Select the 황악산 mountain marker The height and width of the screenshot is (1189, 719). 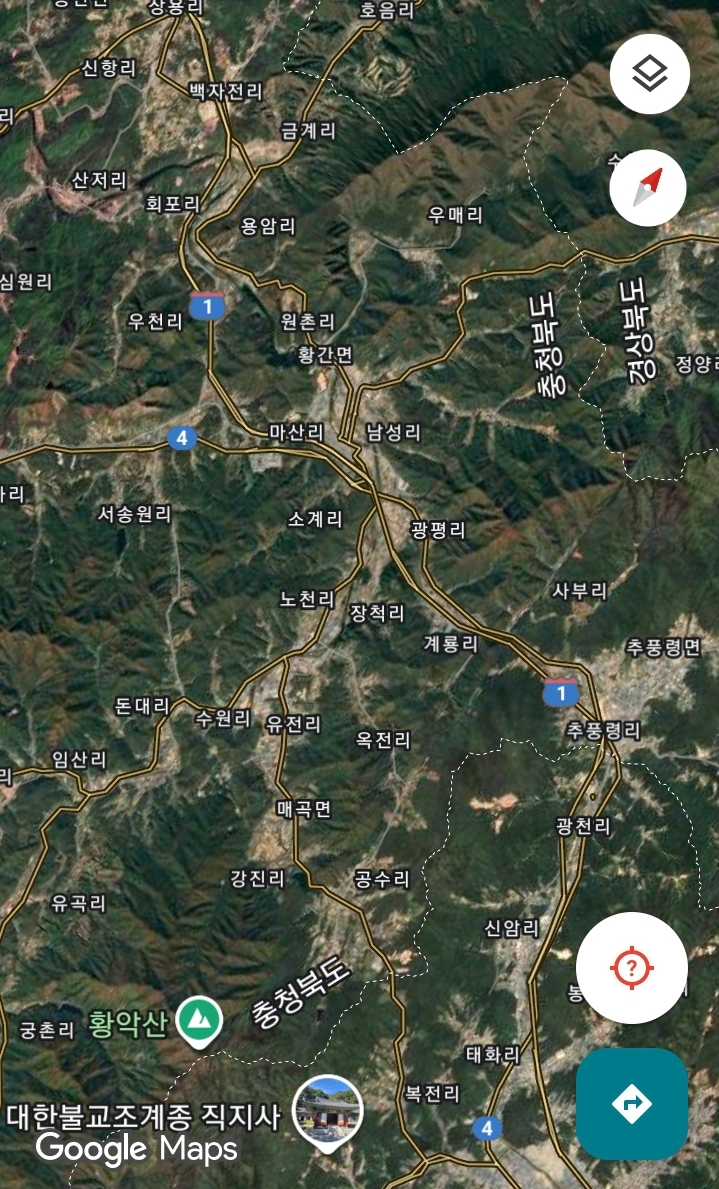[199, 1022]
